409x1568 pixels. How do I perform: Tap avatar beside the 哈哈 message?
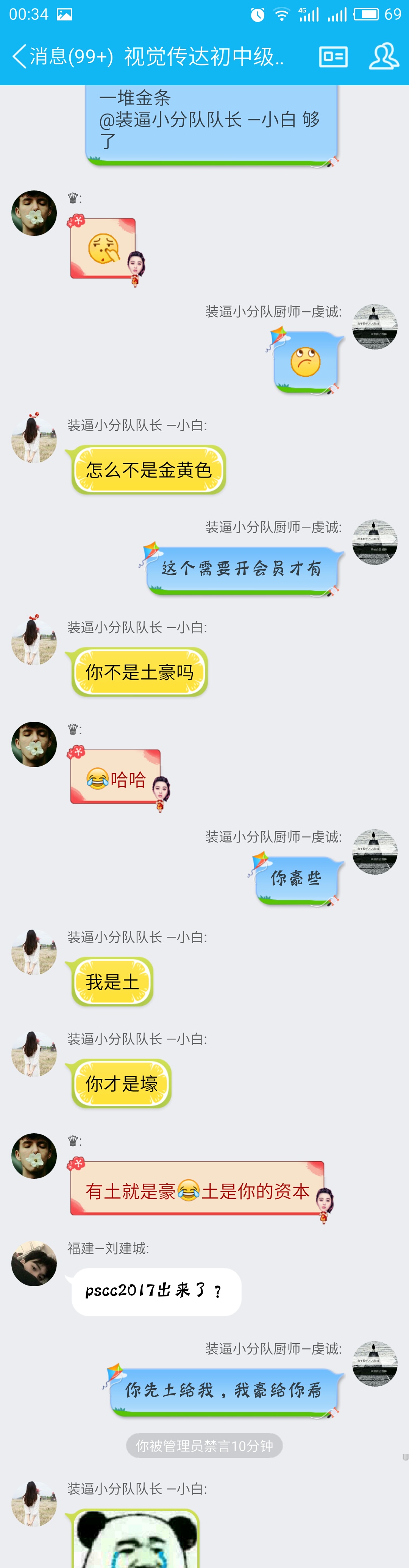[x=34, y=744]
